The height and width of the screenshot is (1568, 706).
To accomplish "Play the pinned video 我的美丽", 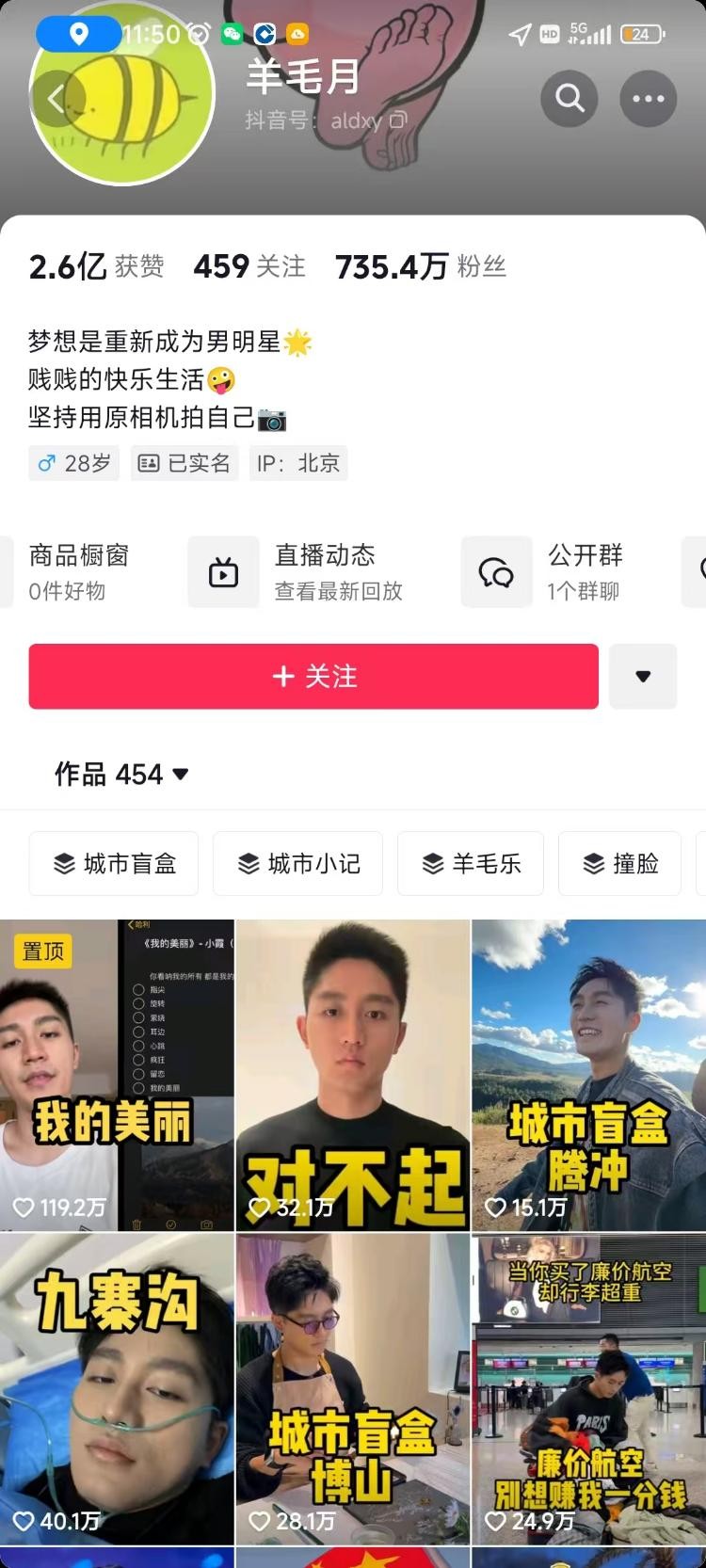I will pyautogui.click(x=117, y=1075).
